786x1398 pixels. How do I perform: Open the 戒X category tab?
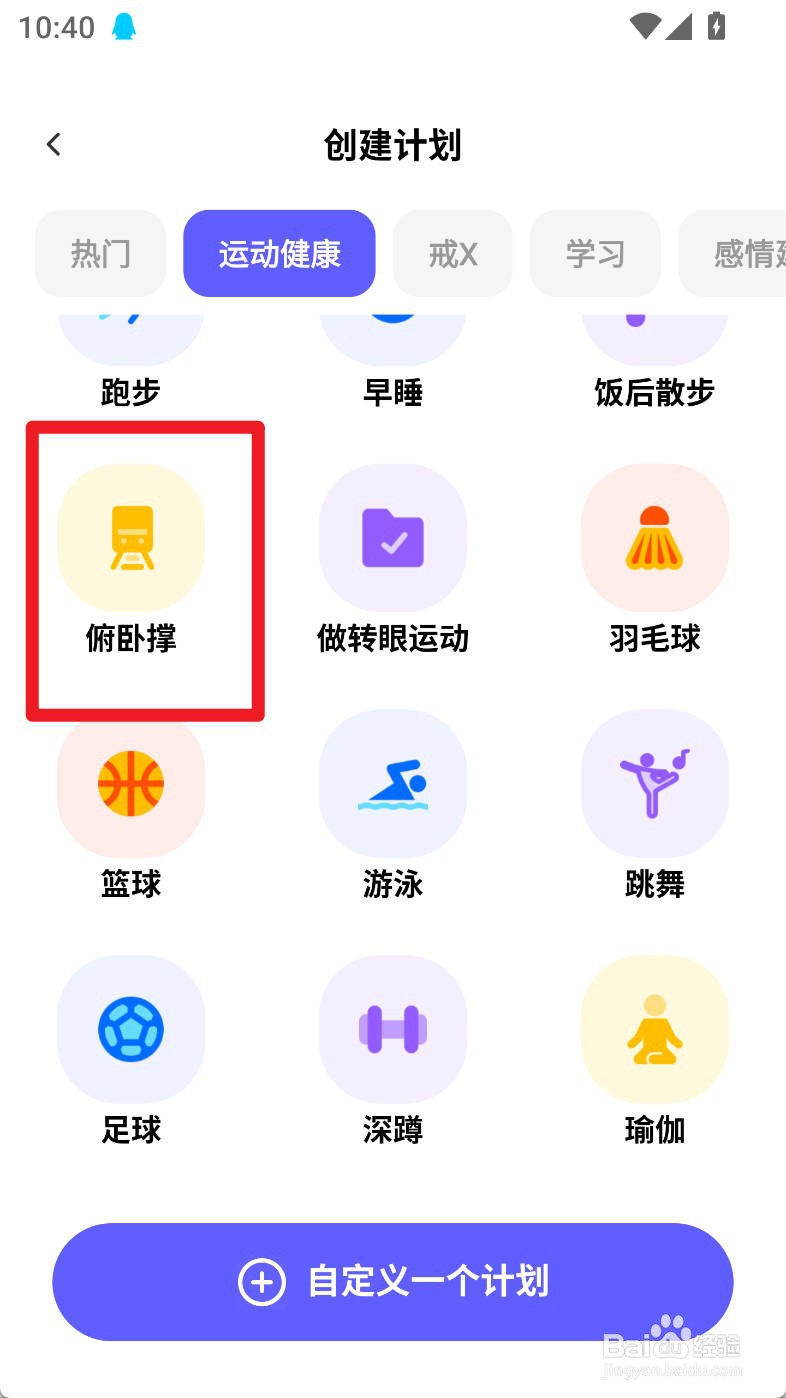click(452, 253)
